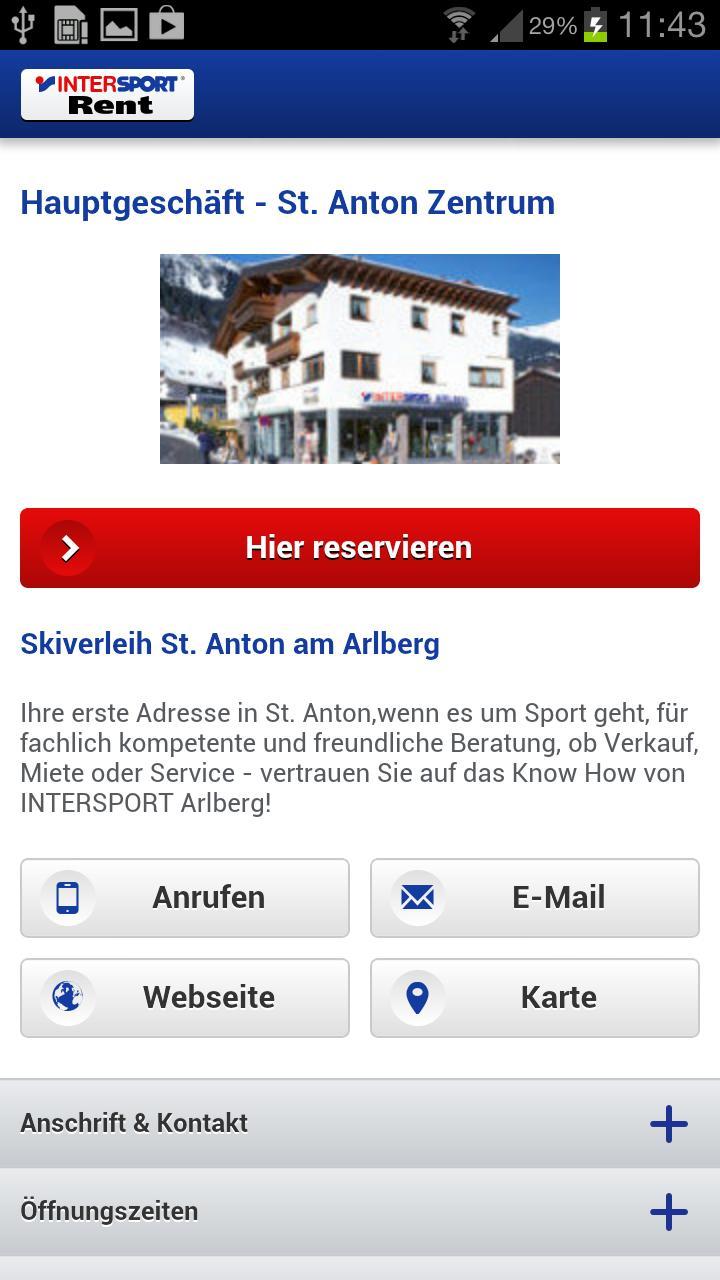
Task: Tap the Hier reservieren button
Action: pyautogui.click(x=360, y=548)
